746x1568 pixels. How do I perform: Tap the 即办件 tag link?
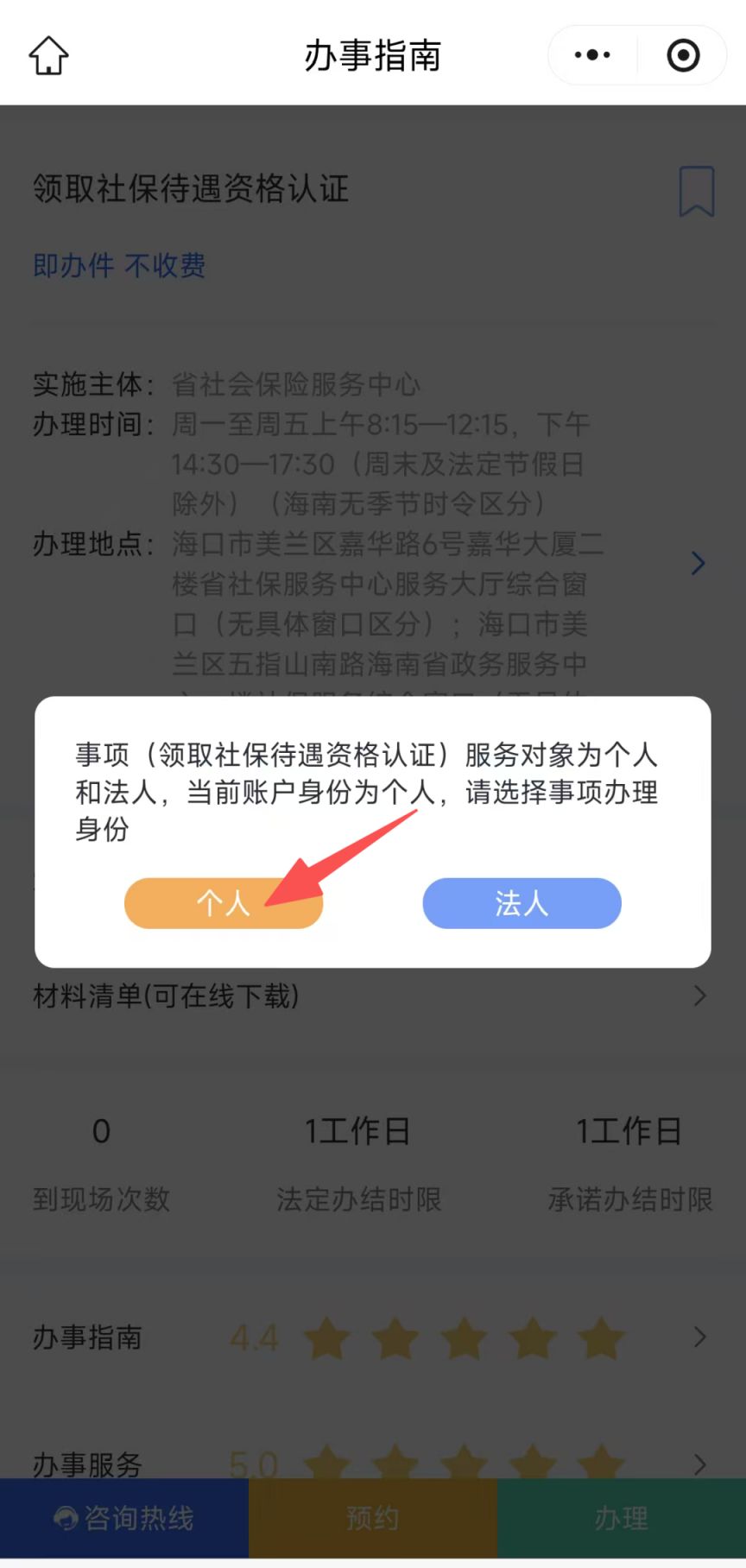point(73,266)
